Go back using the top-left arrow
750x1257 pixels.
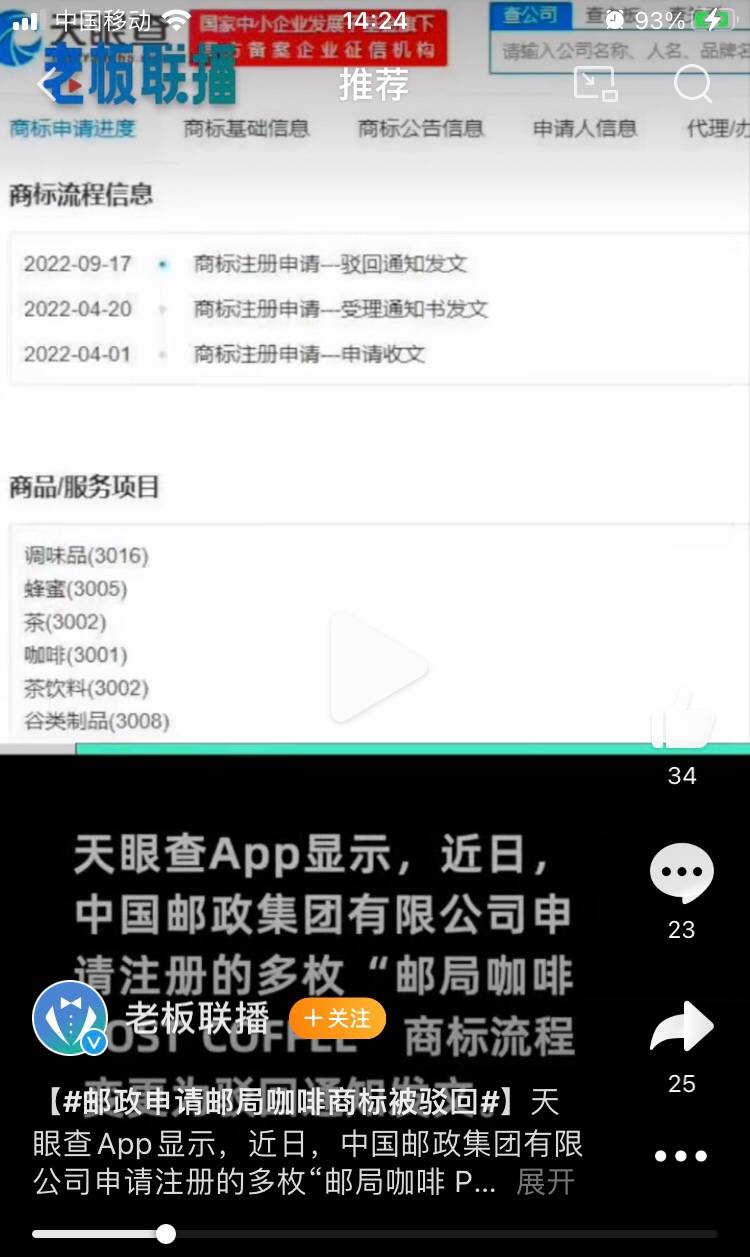[47, 85]
